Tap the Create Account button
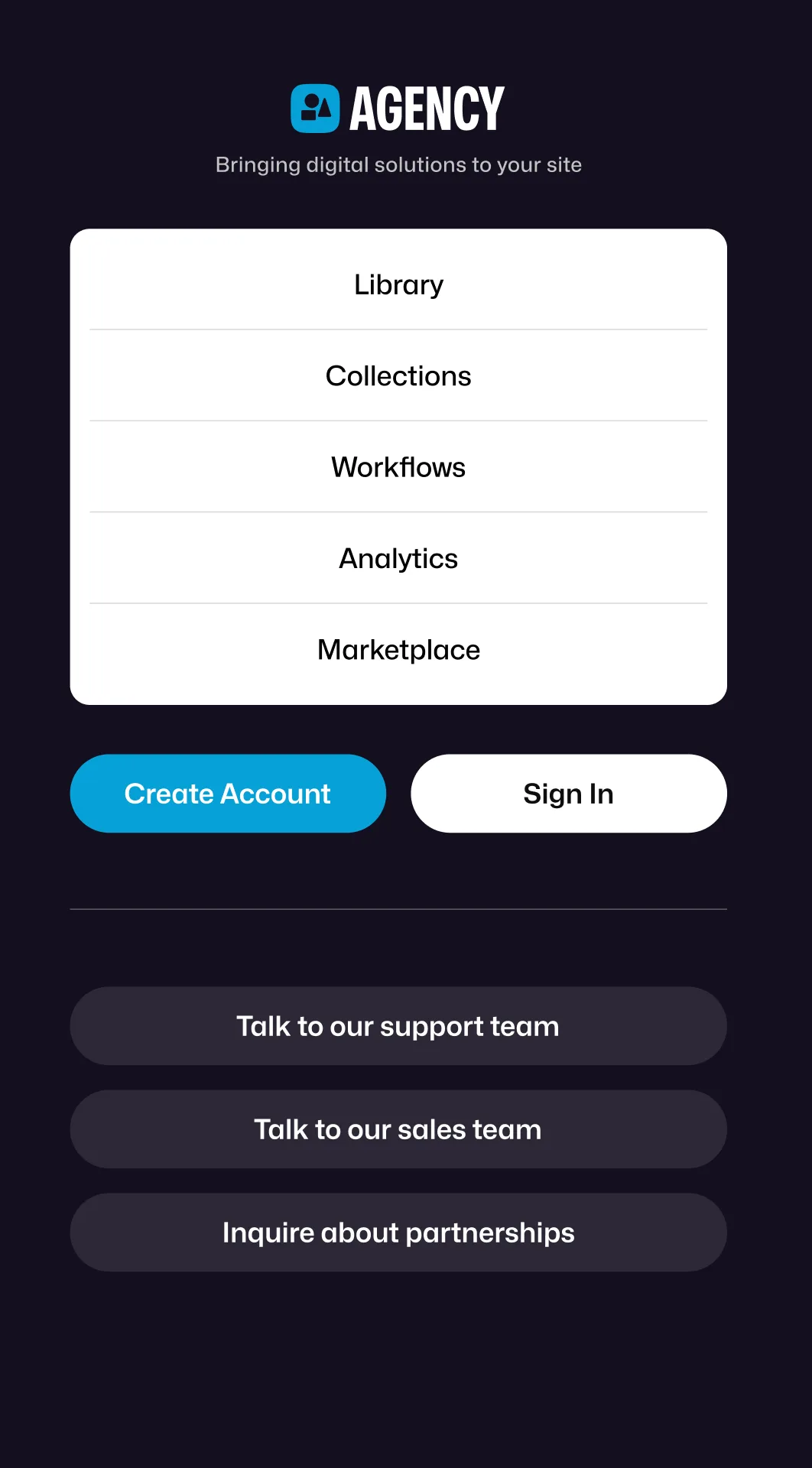 (228, 794)
